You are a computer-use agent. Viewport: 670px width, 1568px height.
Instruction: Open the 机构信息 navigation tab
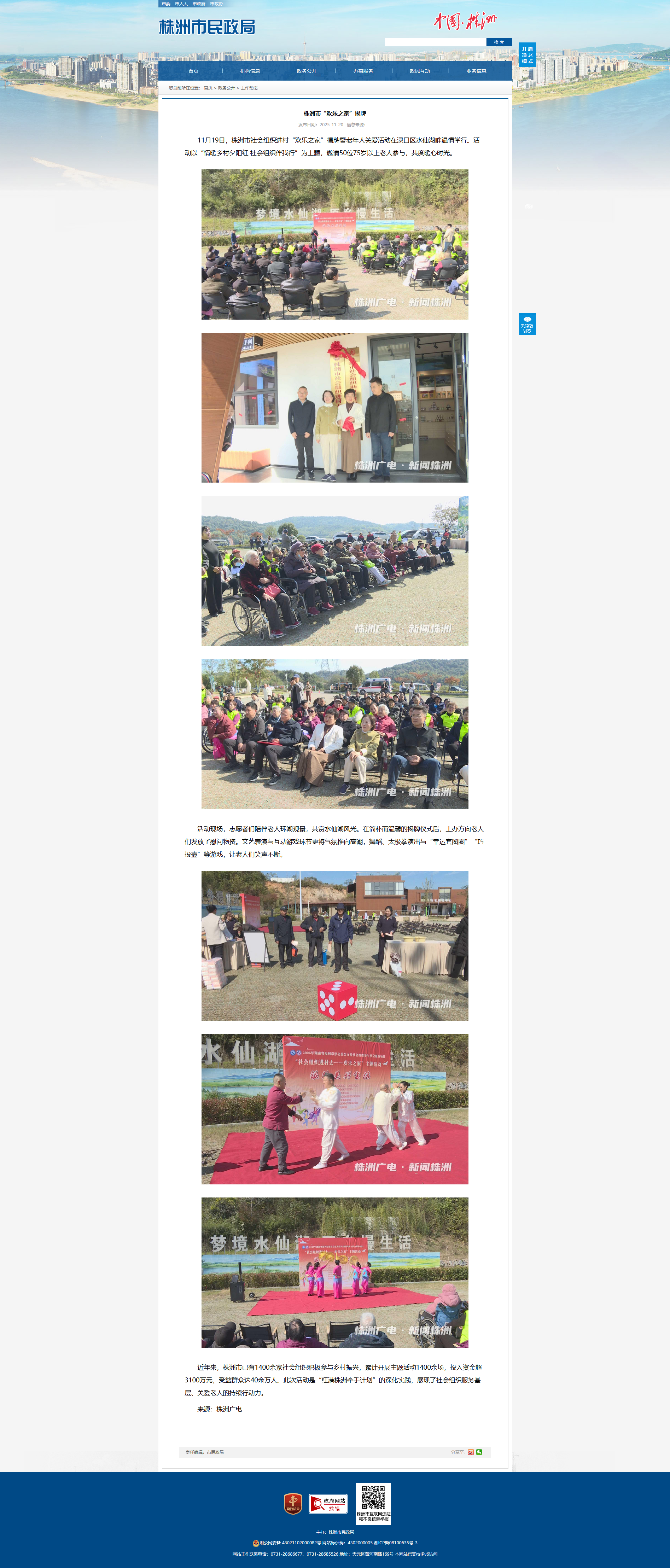point(250,71)
